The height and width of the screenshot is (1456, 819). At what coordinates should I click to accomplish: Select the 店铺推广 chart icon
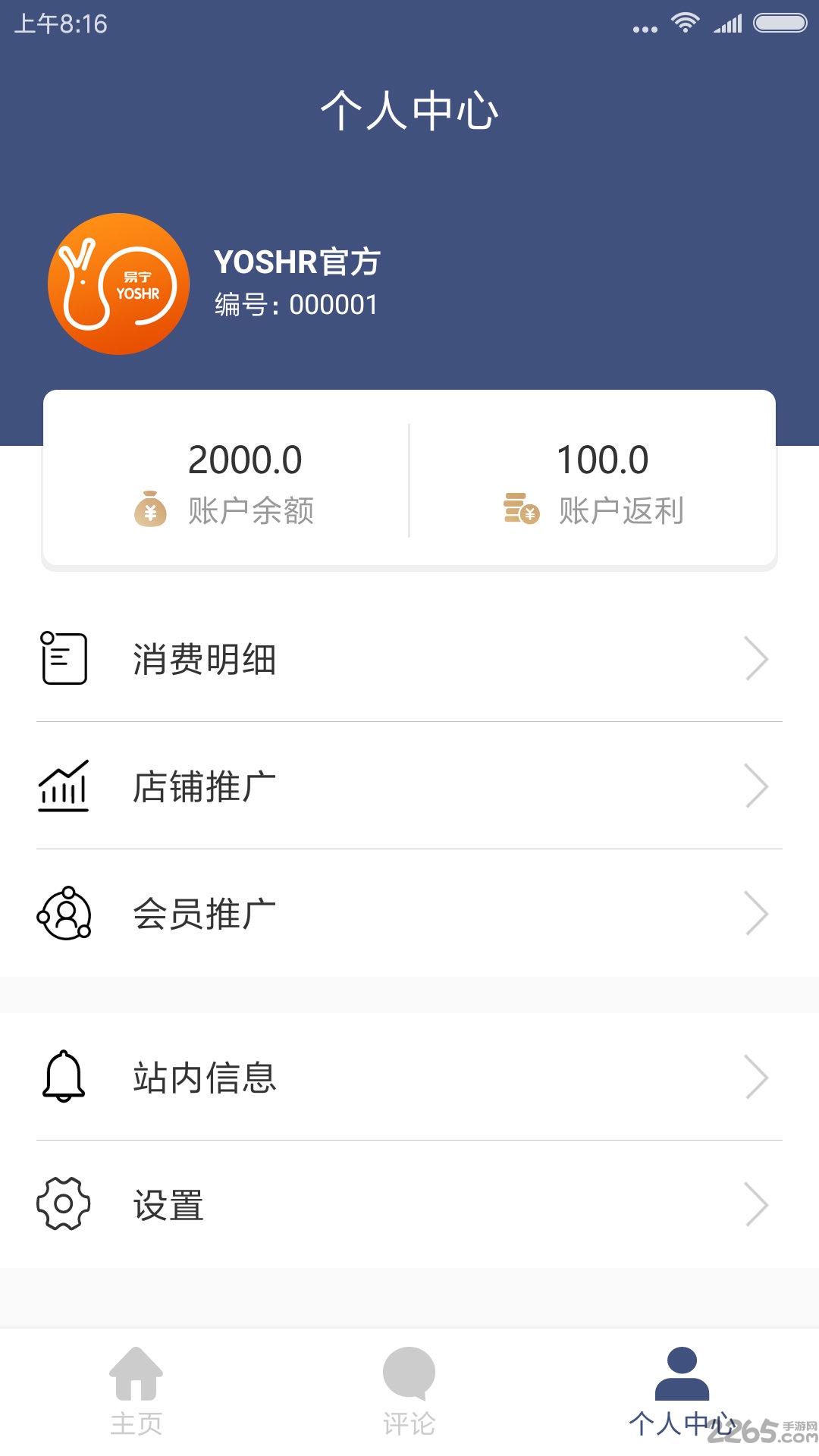[x=64, y=787]
